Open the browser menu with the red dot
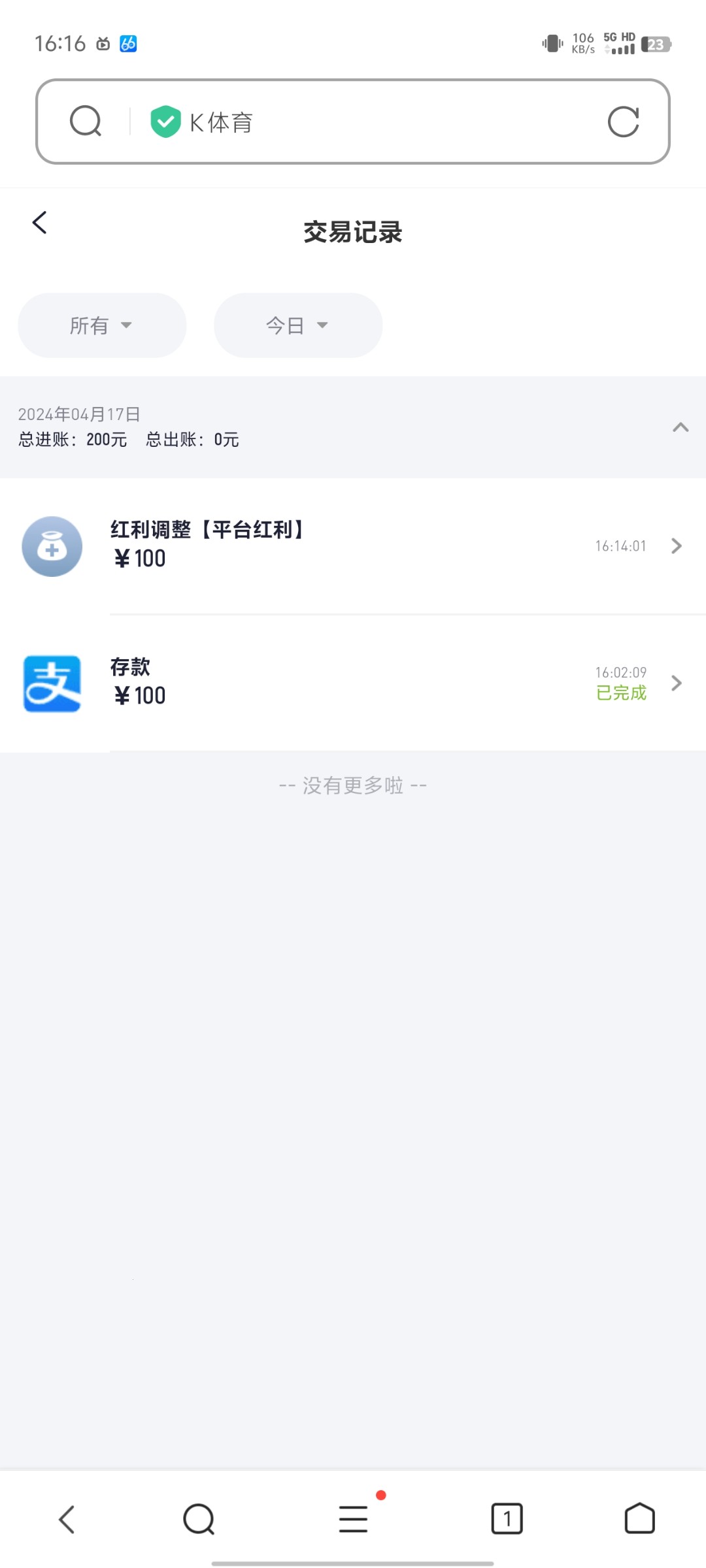706x1568 pixels. (x=353, y=1519)
